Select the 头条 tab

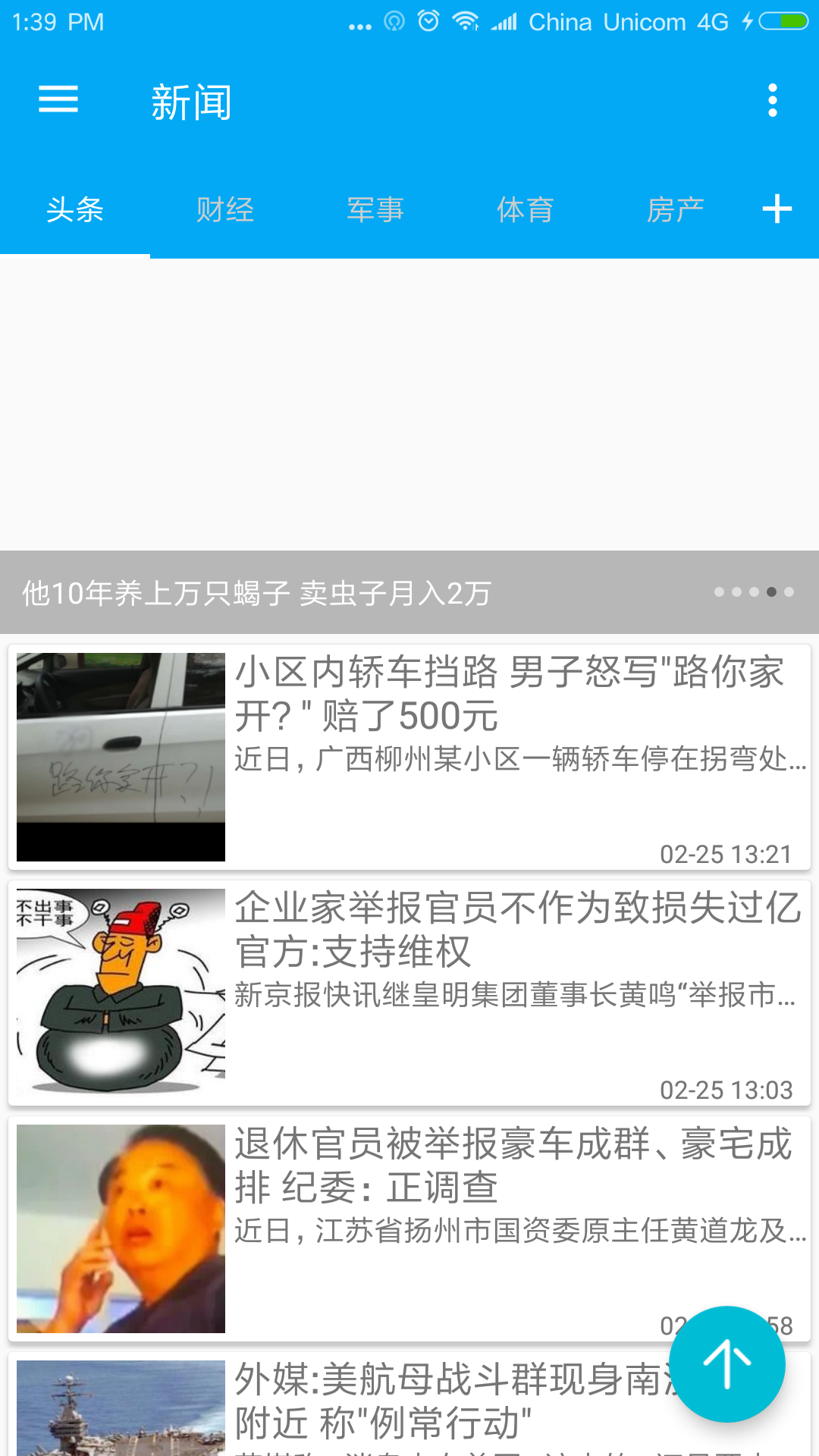[75, 209]
